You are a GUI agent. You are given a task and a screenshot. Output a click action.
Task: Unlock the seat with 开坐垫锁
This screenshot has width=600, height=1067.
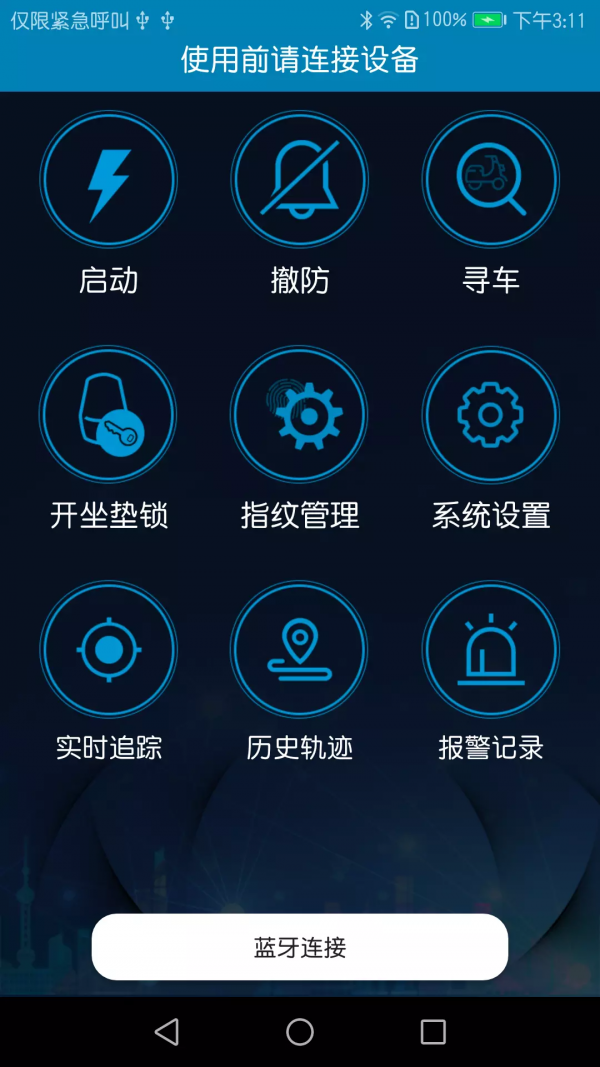click(108, 414)
